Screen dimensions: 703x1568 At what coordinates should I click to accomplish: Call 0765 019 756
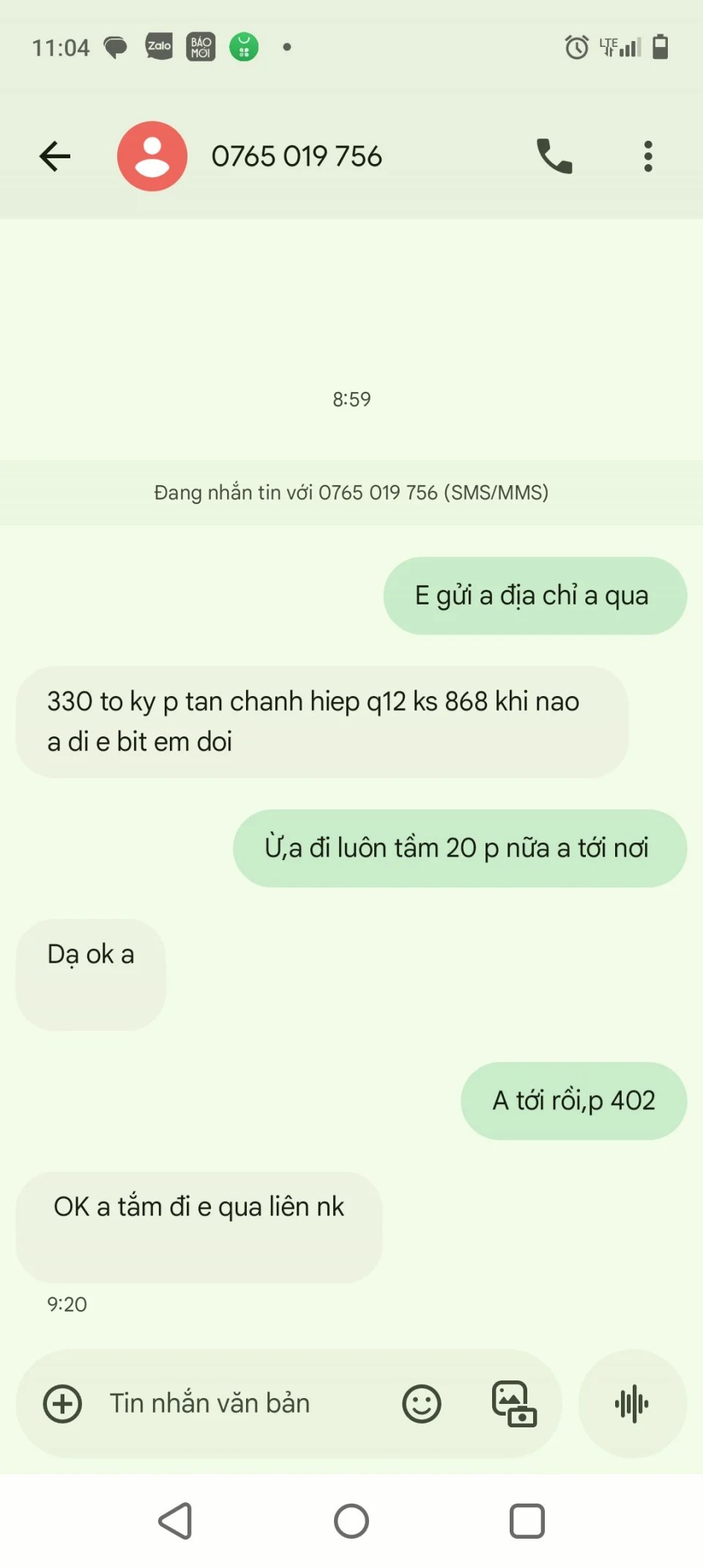pyautogui.click(x=554, y=156)
